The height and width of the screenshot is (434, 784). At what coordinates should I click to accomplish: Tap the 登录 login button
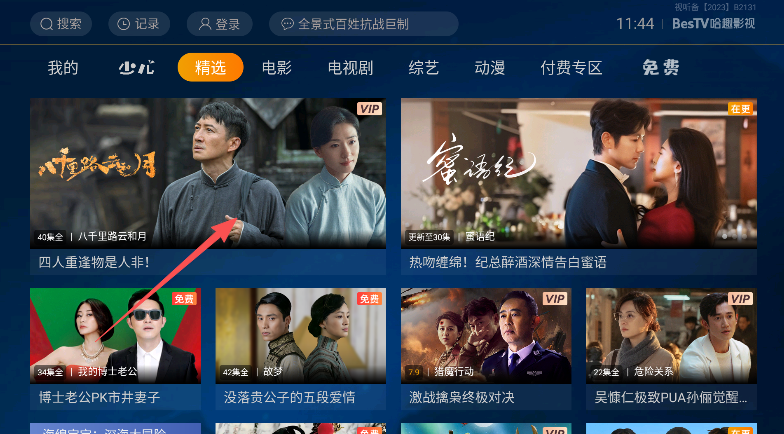pyautogui.click(x=219, y=24)
